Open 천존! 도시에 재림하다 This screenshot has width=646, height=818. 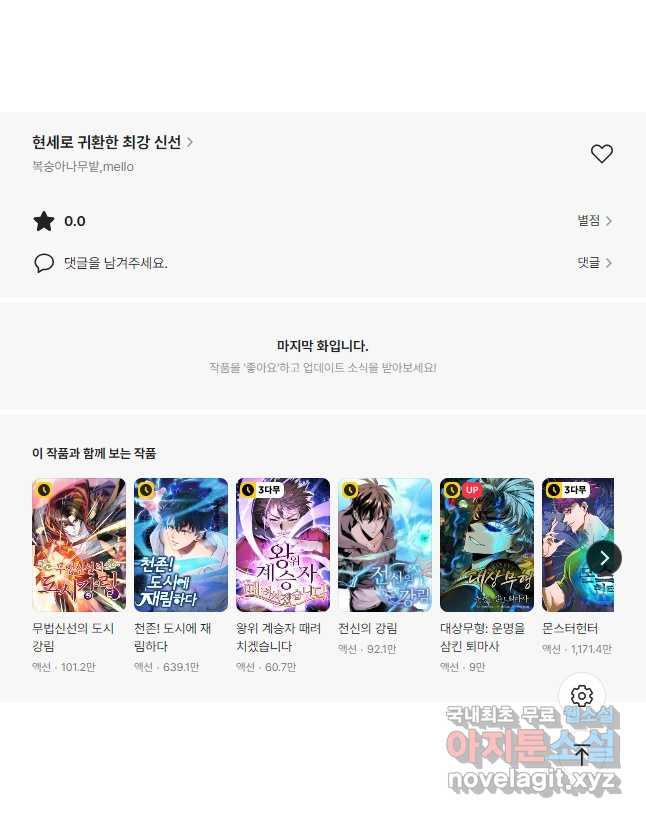181,545
